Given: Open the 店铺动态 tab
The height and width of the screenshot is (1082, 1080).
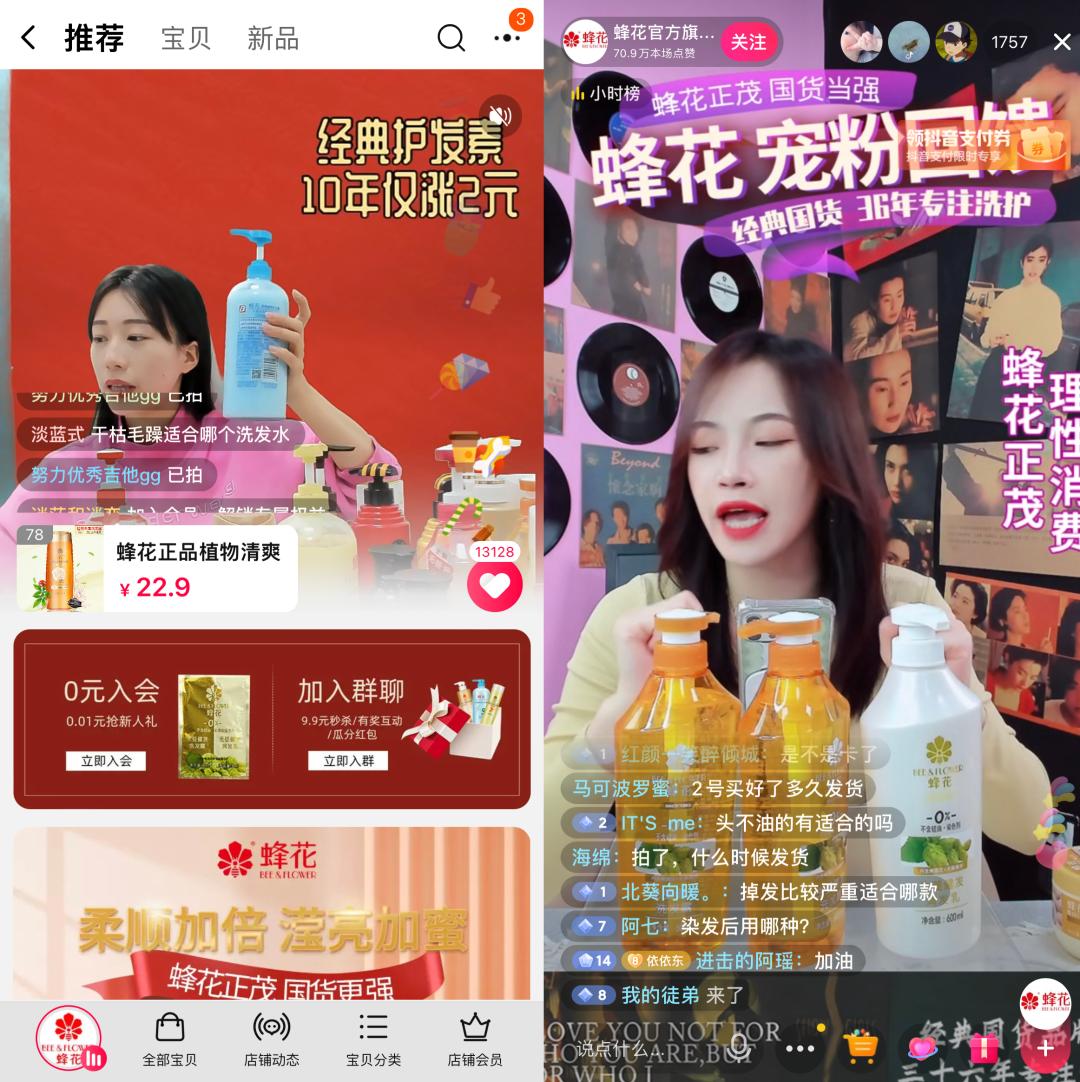Looking at the screenshot, I should pos(272,1039).
